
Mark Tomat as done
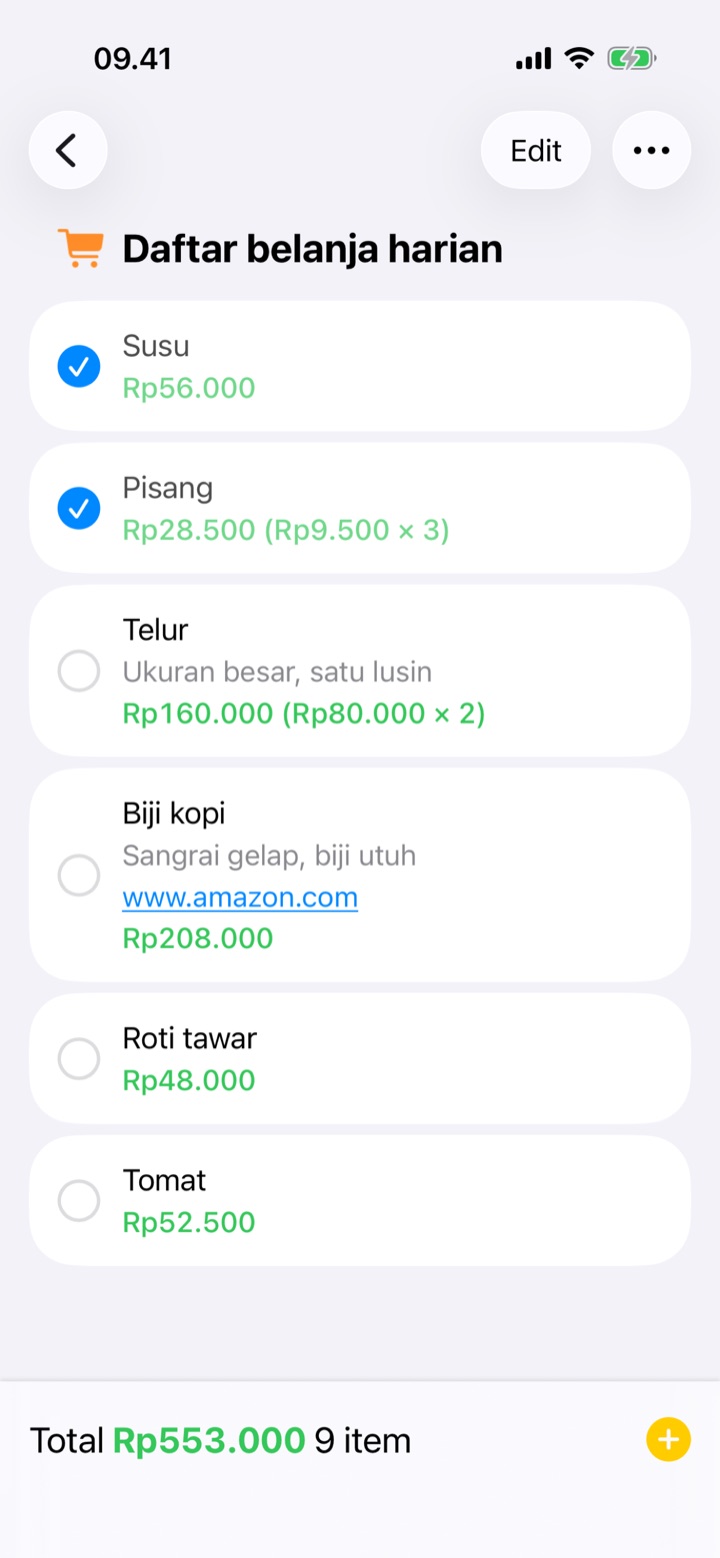(79, 1201)
